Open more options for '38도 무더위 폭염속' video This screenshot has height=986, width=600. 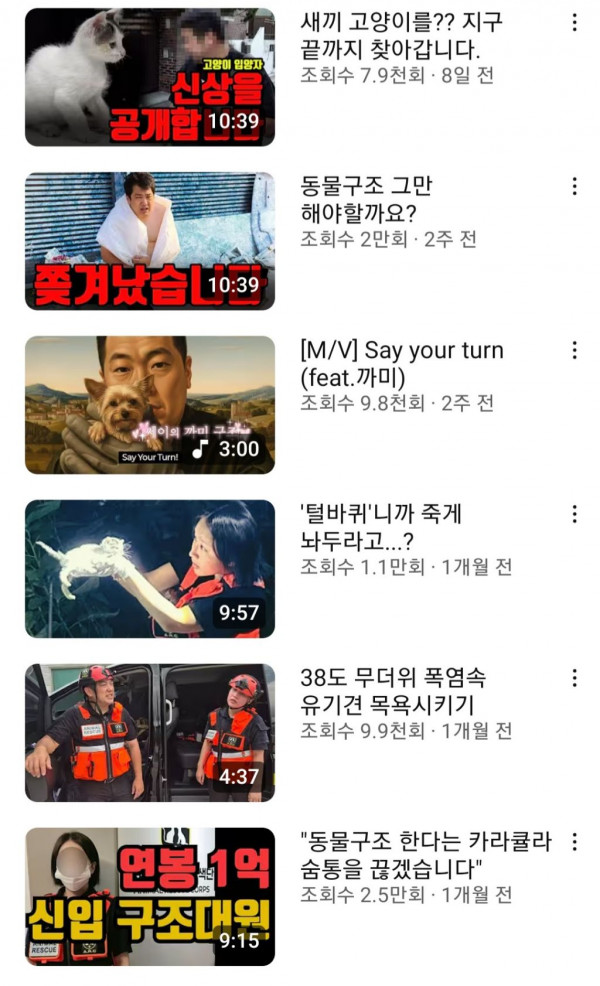574,678
